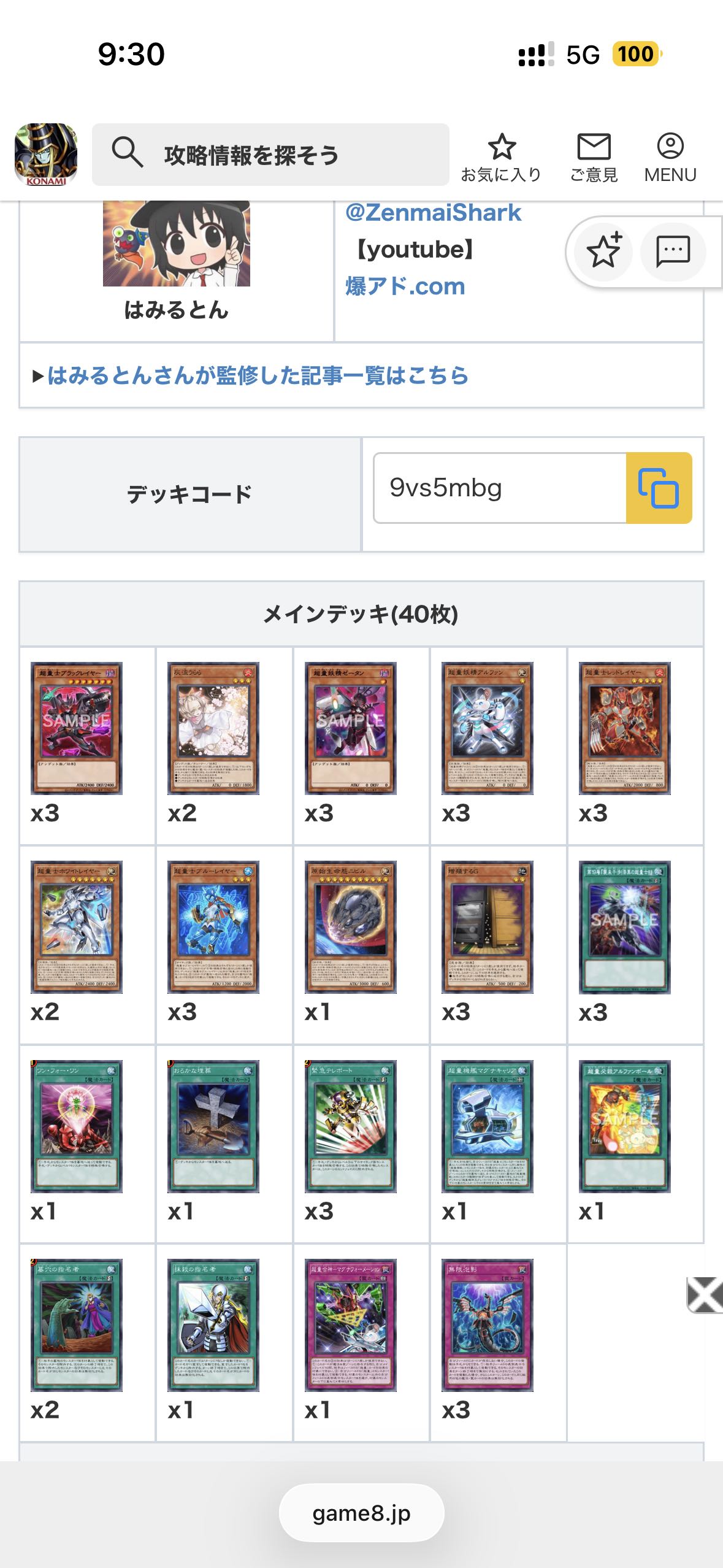View the 増殖するG card
Screen dimensions: 723x1568
point(488,927)
